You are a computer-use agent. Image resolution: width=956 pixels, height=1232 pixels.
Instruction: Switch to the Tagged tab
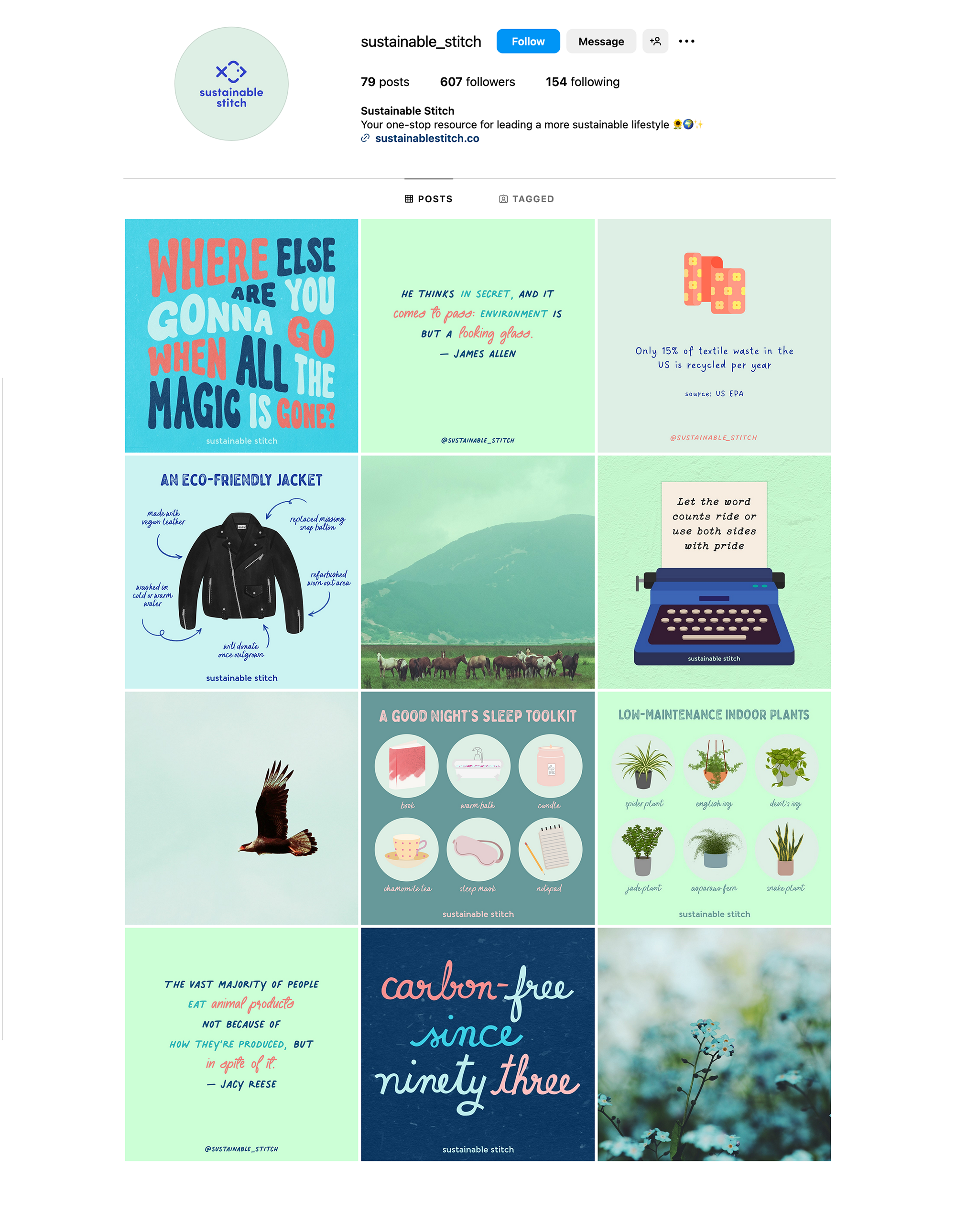pyautogui.click(x=526, y=199)
